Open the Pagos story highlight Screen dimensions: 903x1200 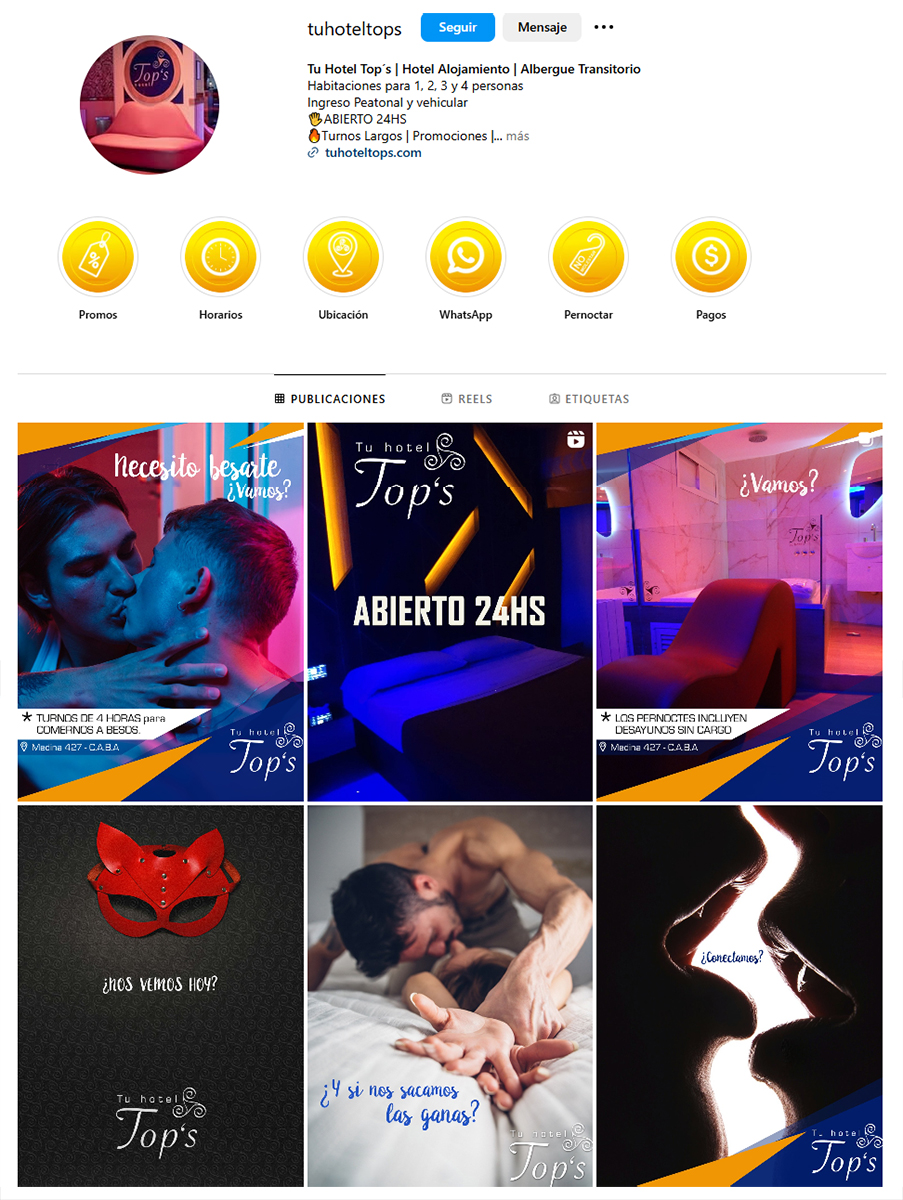[711, 258]
